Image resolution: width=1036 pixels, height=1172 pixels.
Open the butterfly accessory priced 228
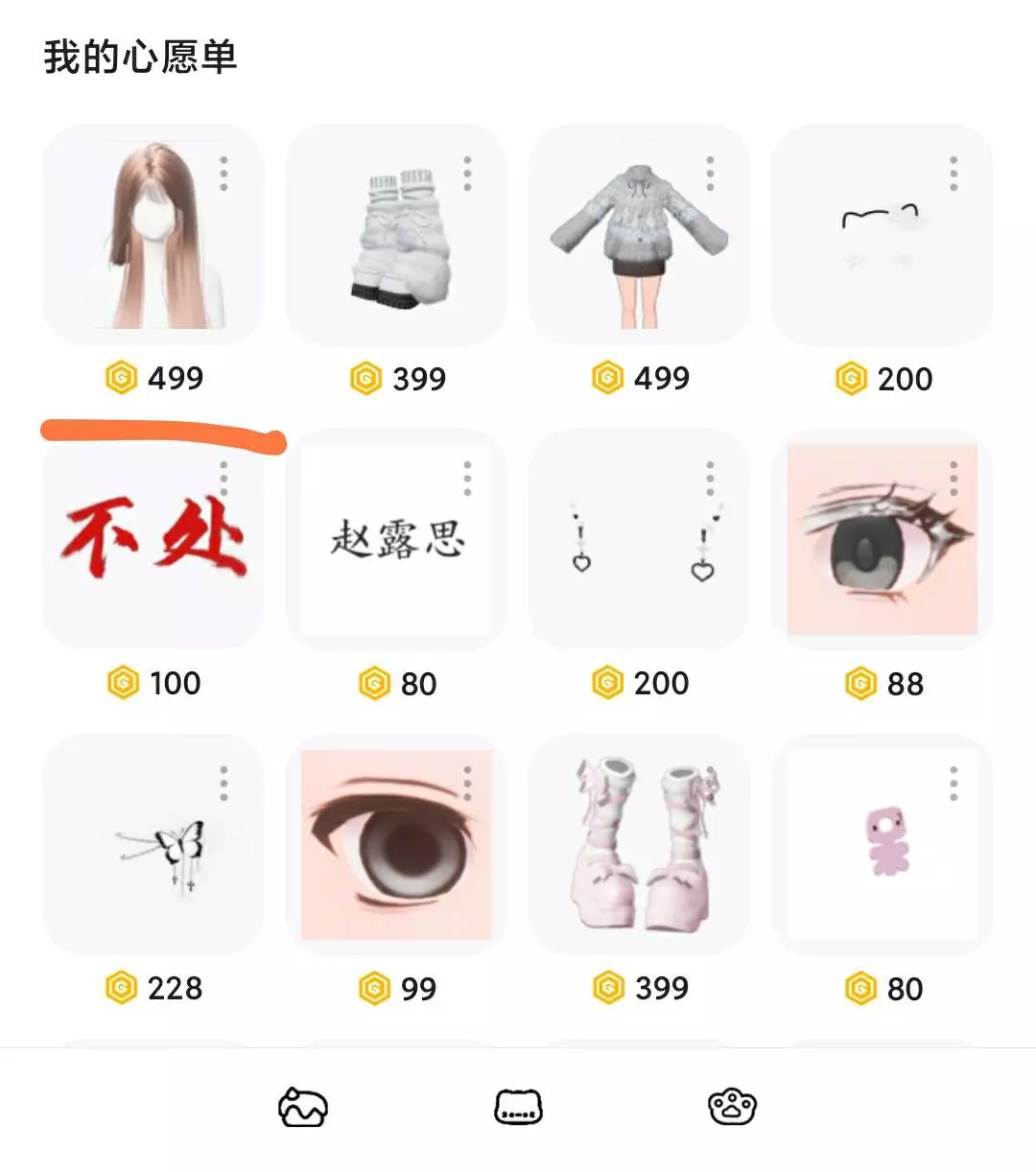(x=153, y=844)
